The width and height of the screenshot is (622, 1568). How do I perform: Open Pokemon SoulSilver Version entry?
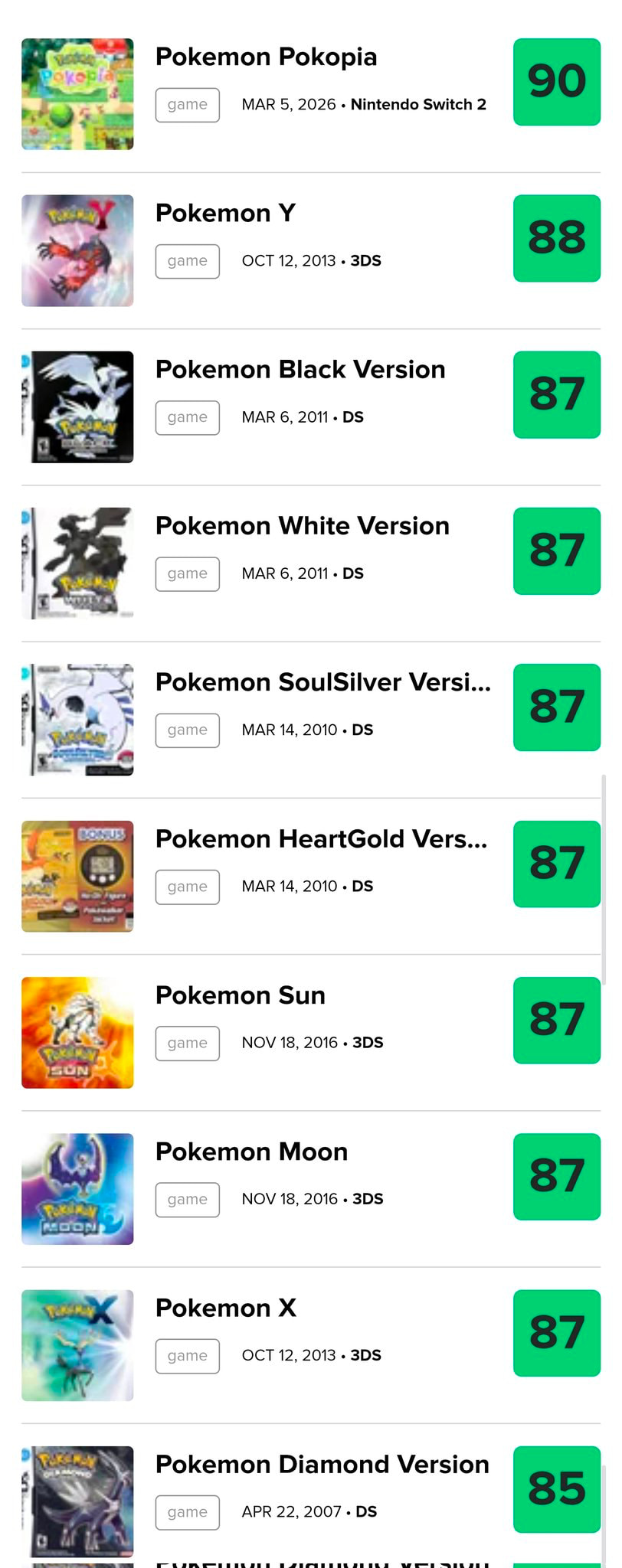[322, 682]
